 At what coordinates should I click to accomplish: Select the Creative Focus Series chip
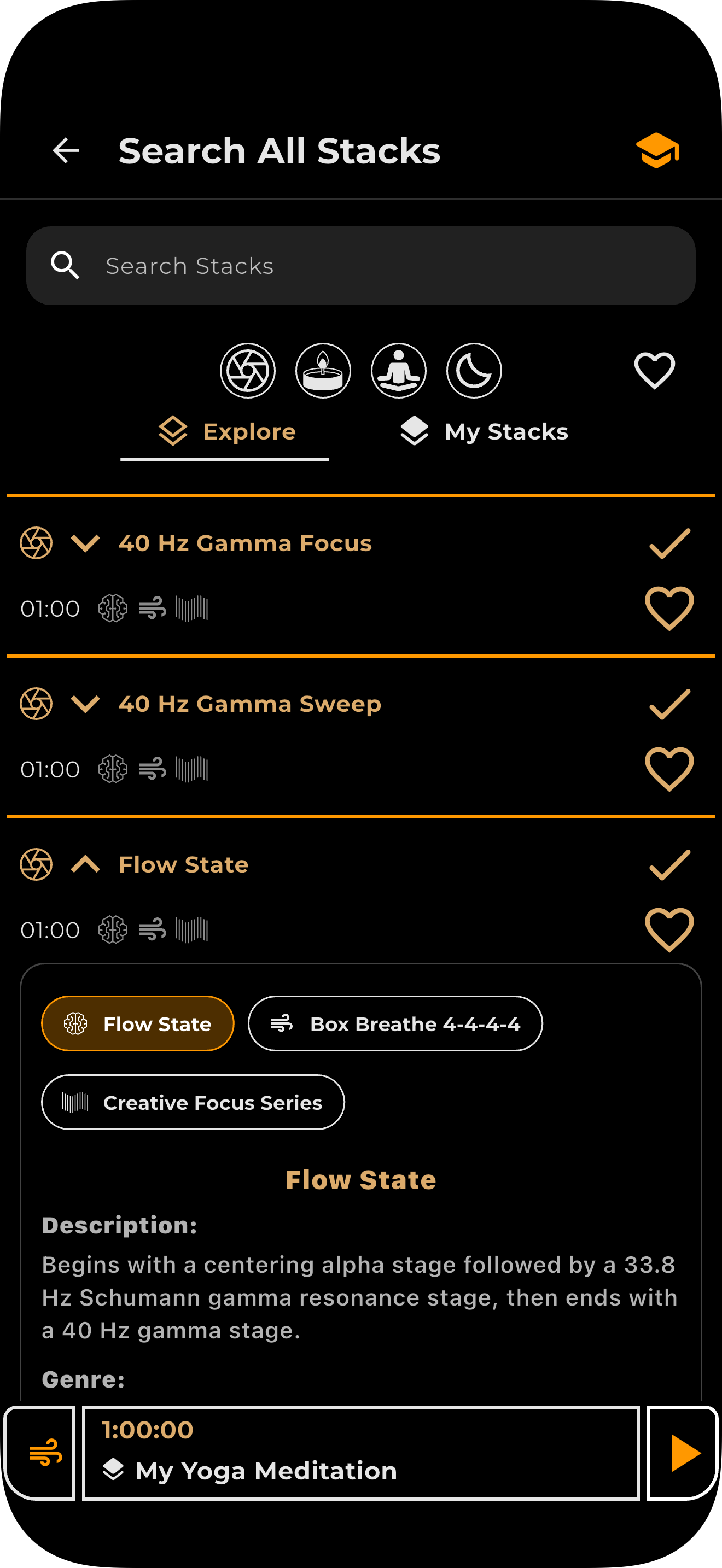[193, 1102]
